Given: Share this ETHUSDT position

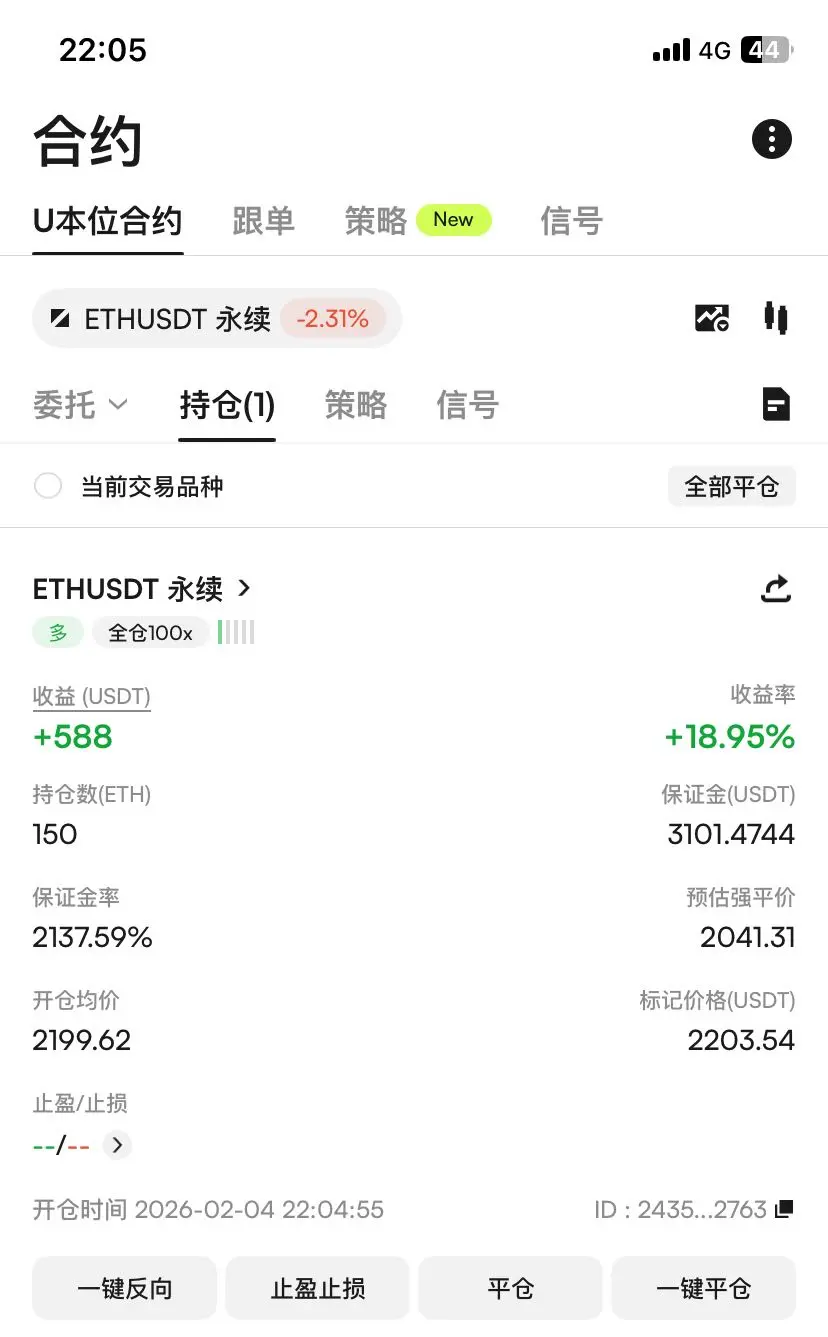Looking at the screenshot, I should click(x=775, y=589).
